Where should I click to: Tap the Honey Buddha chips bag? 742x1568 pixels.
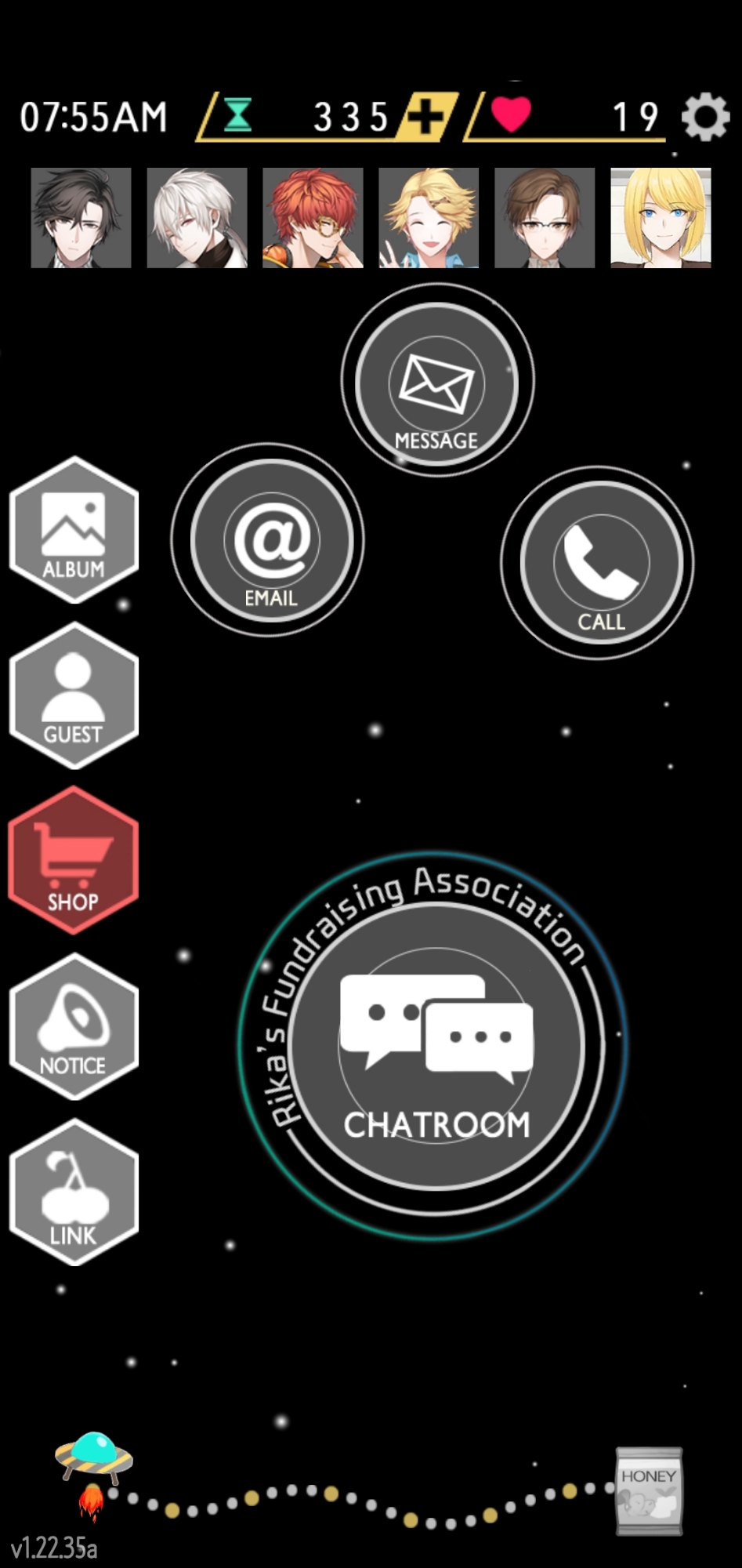(649, 1491)
